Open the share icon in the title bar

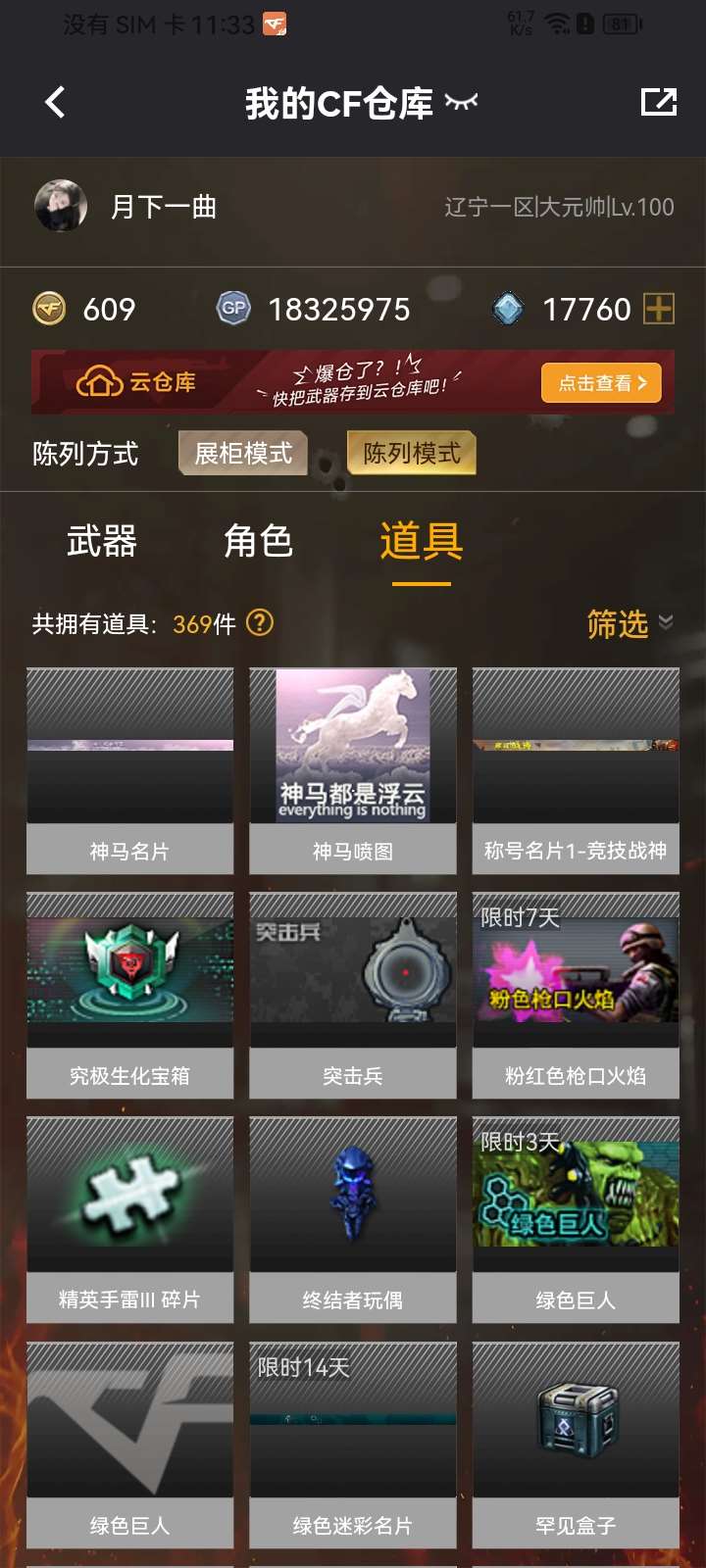coord(658,102)
